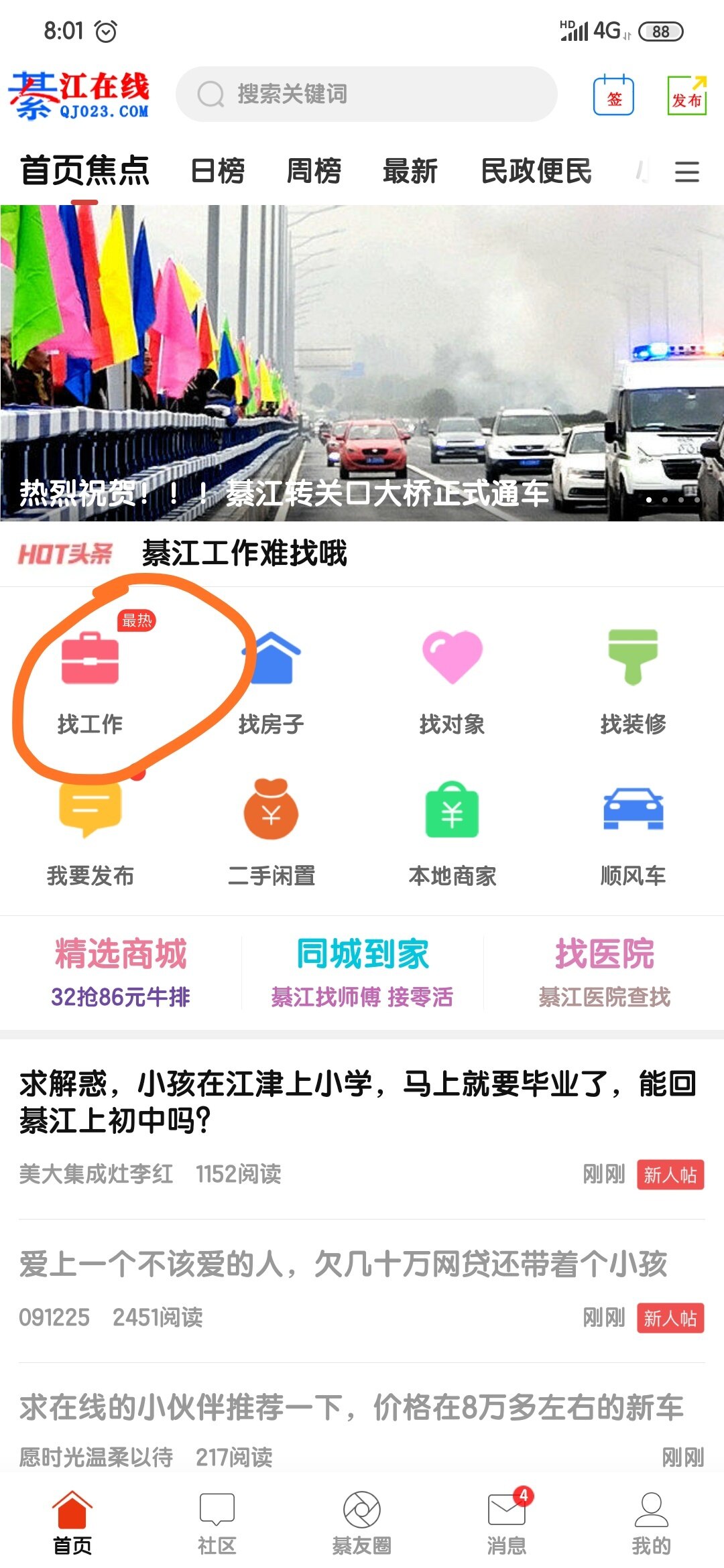Open 顺风车 carpool section
Screen dimensions: 724x1568
[x=633, y=831]
